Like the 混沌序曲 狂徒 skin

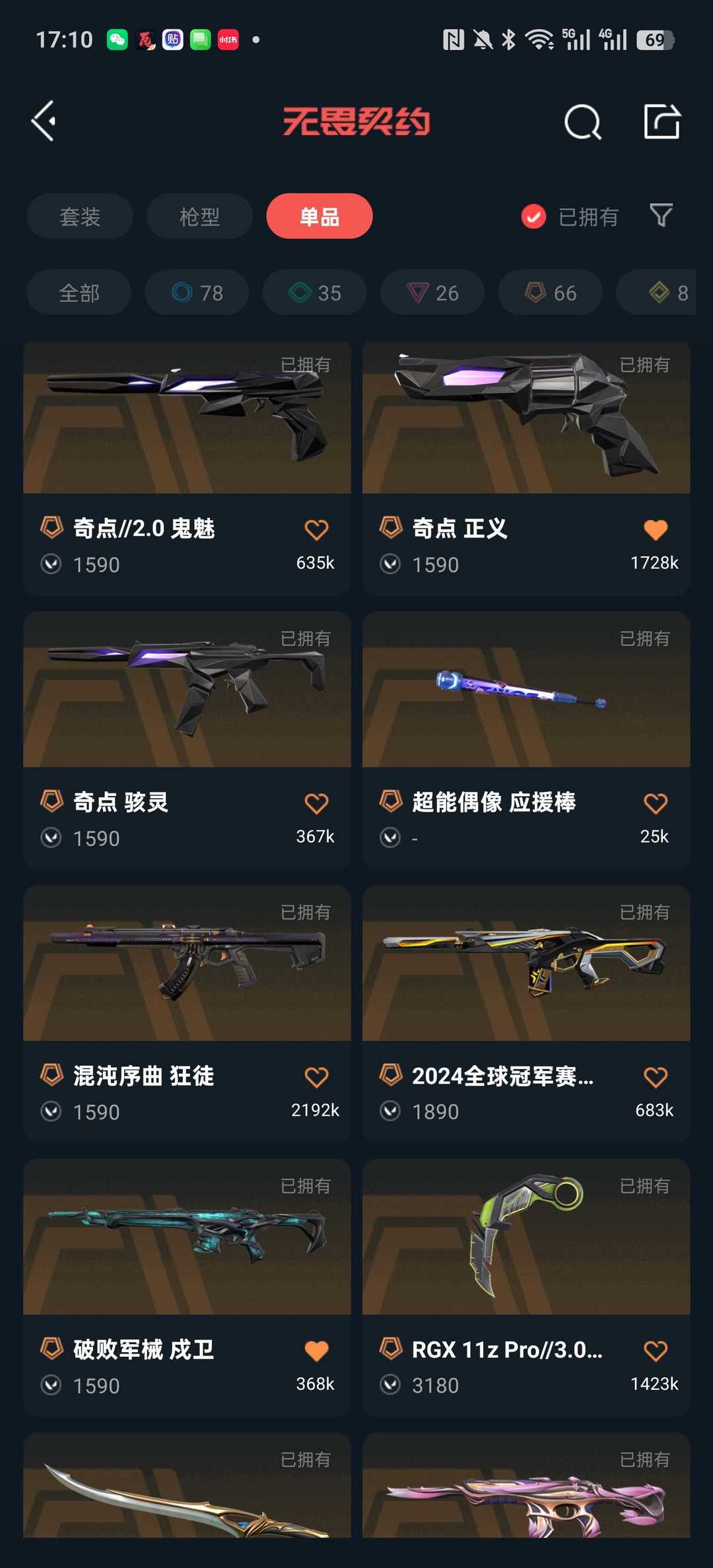coord(316,1077)
